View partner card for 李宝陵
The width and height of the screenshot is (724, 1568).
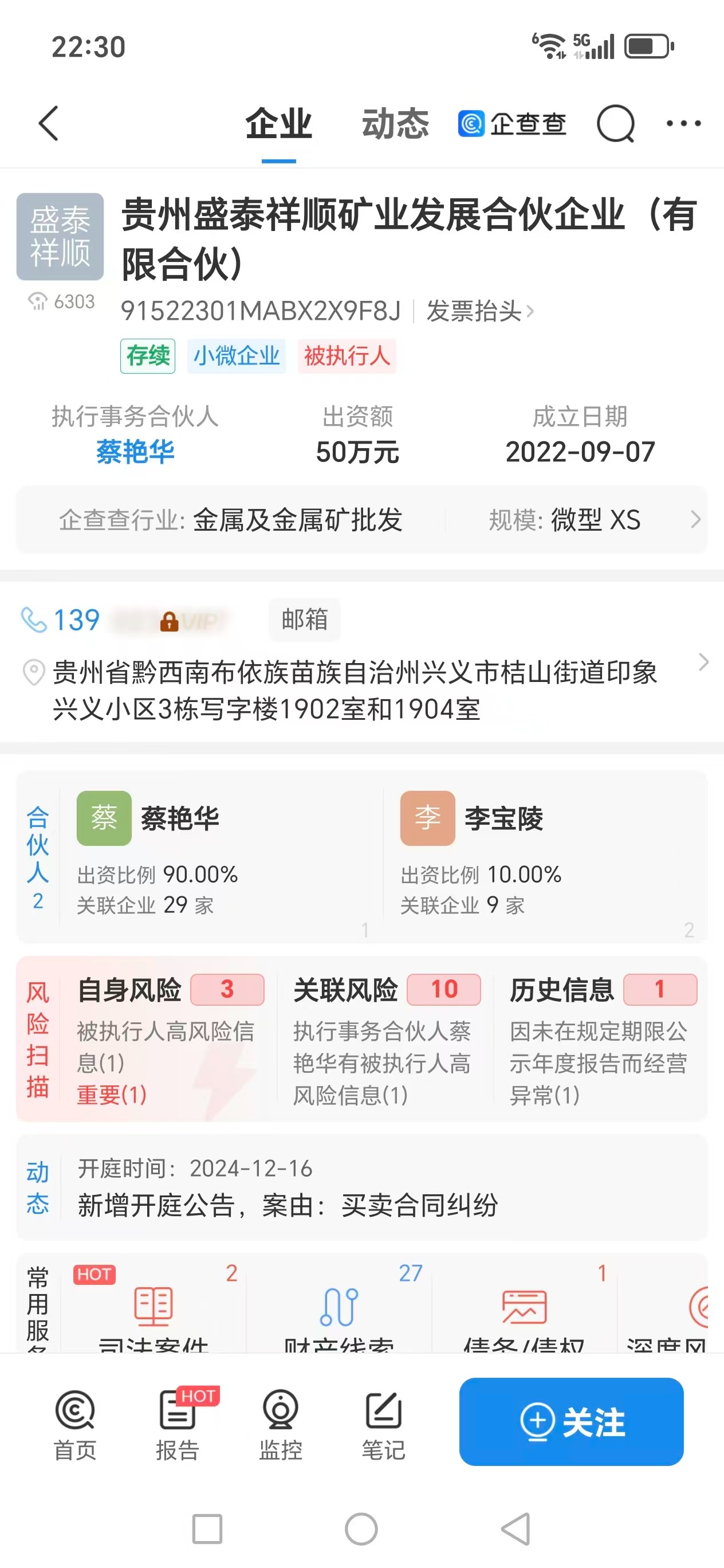(x=542, y=856)
